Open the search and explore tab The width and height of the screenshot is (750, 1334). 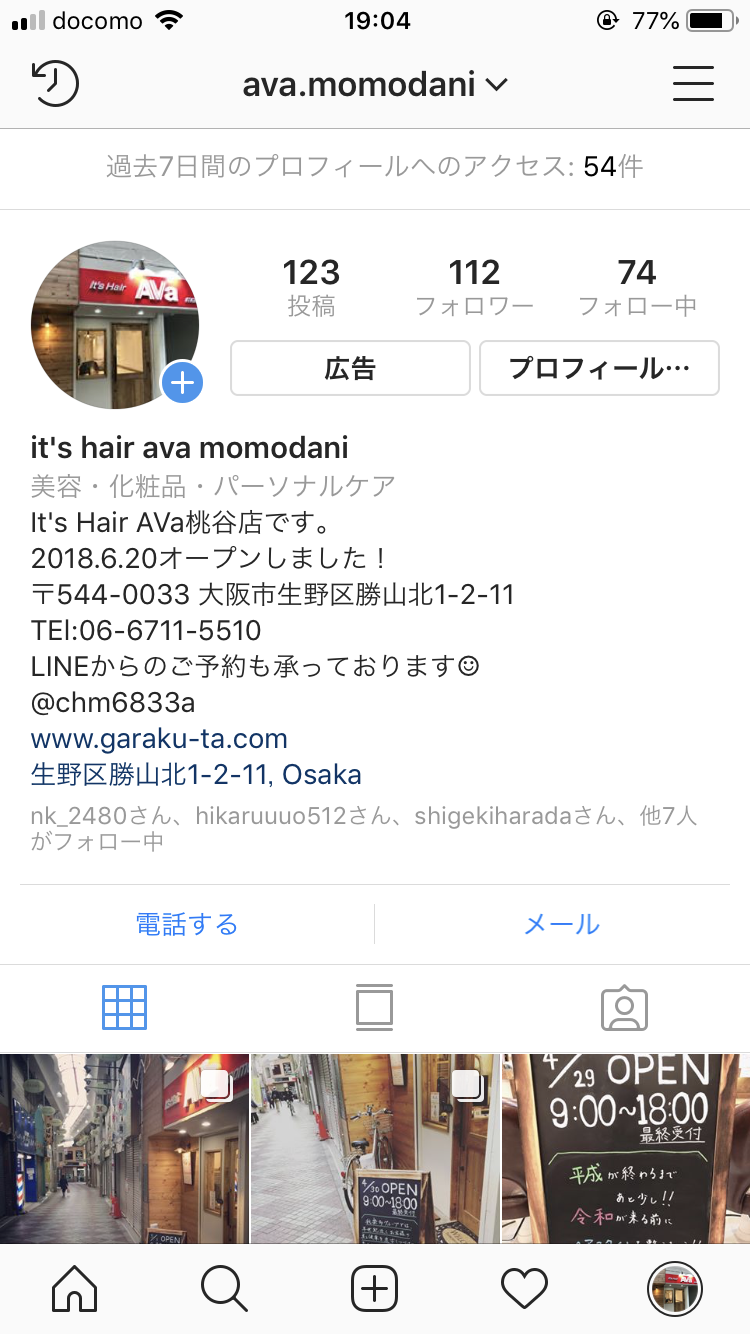(x=225, y=1289)
